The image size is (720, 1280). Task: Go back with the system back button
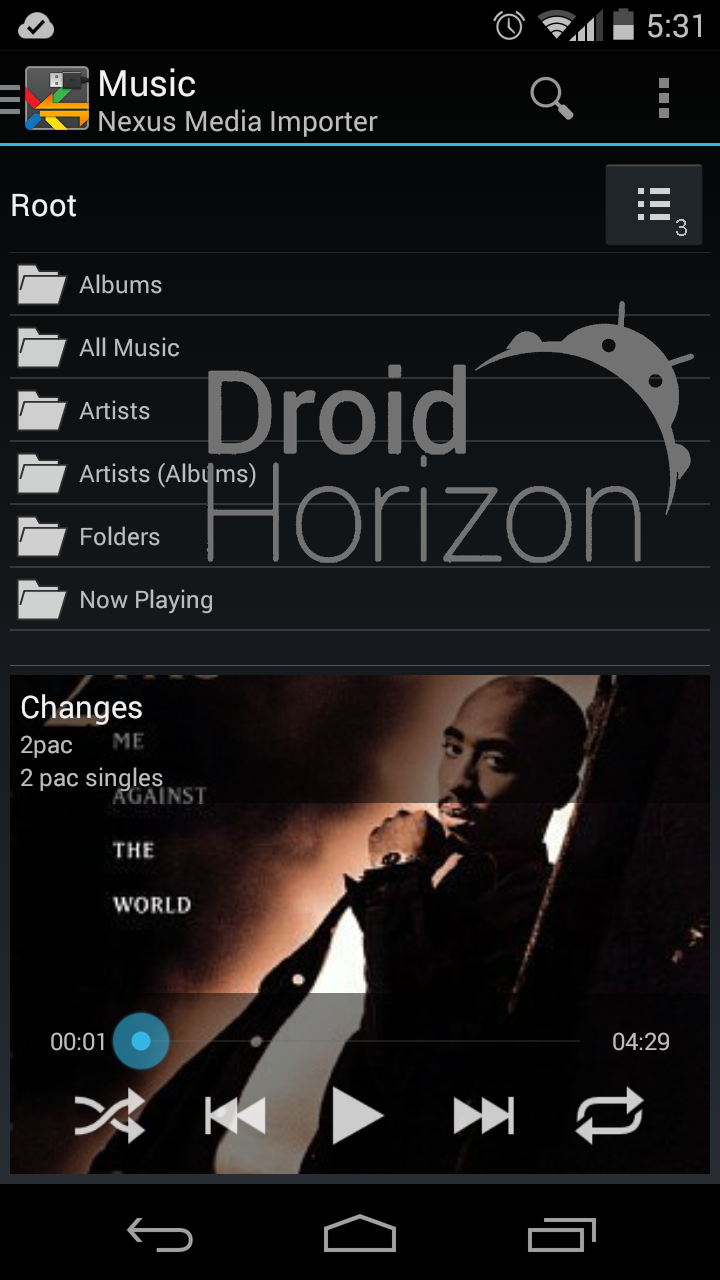(x=160, y=1234)
